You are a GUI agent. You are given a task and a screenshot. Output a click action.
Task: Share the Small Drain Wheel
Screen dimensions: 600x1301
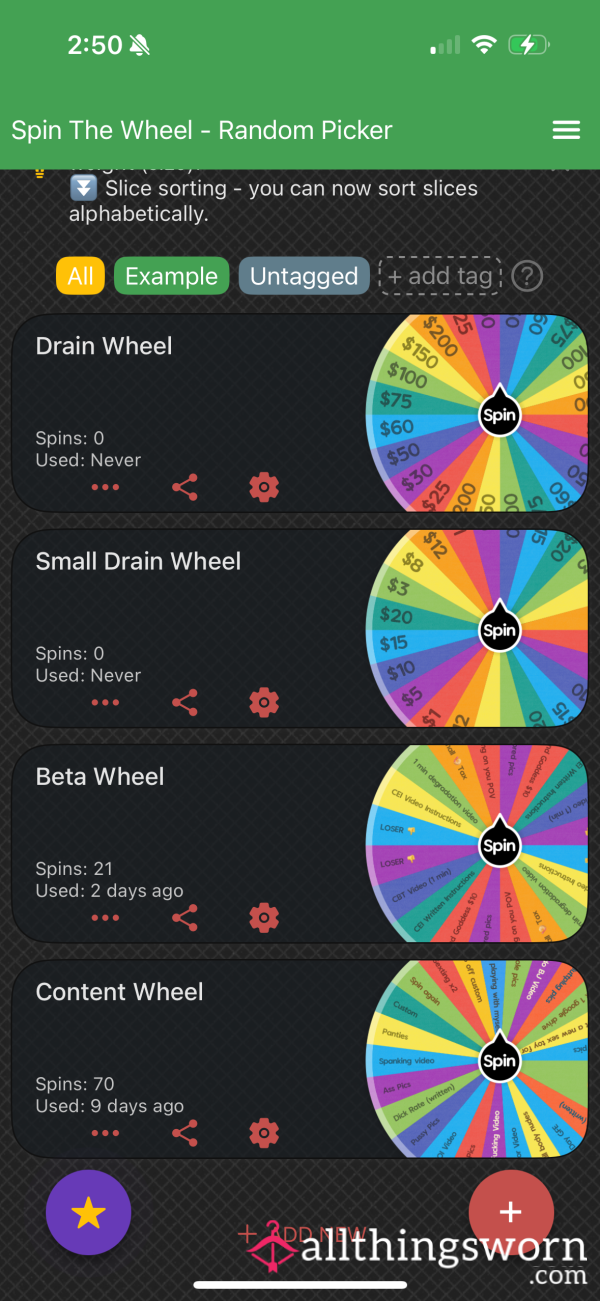pos(185,702)
